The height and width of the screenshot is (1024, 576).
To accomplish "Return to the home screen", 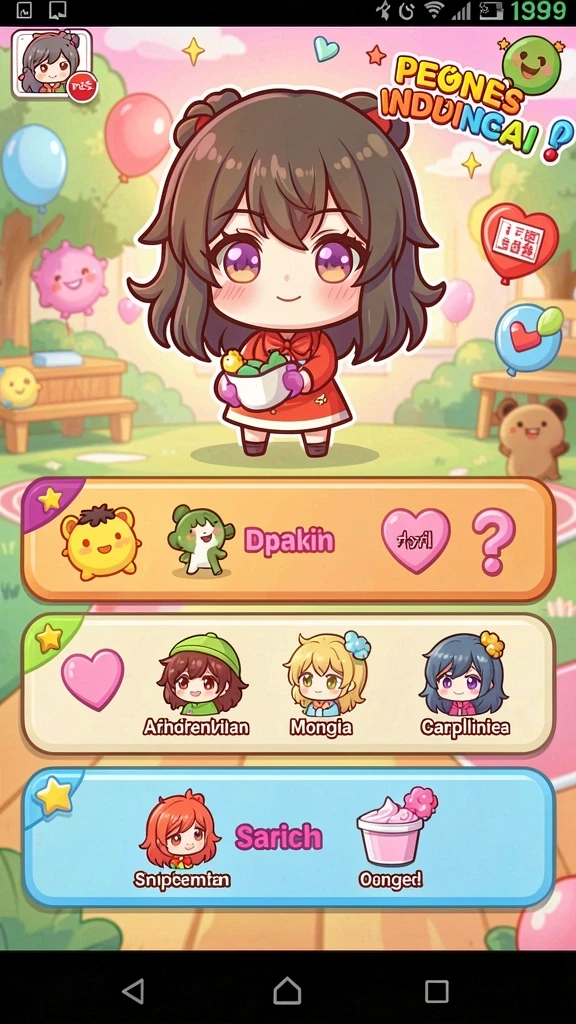I will pyautogui.click(x=287, y=991).
